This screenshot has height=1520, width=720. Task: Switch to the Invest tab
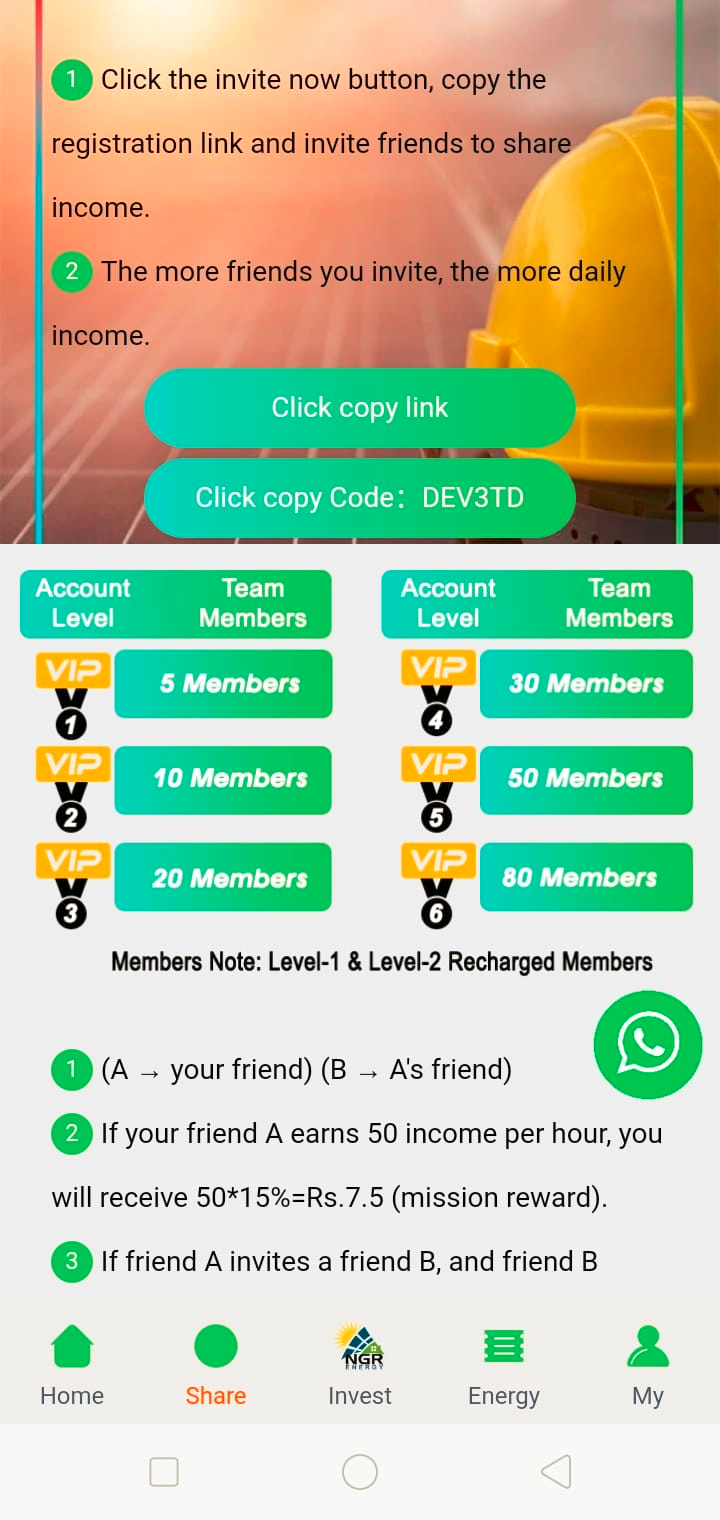tap(360, 1365)
